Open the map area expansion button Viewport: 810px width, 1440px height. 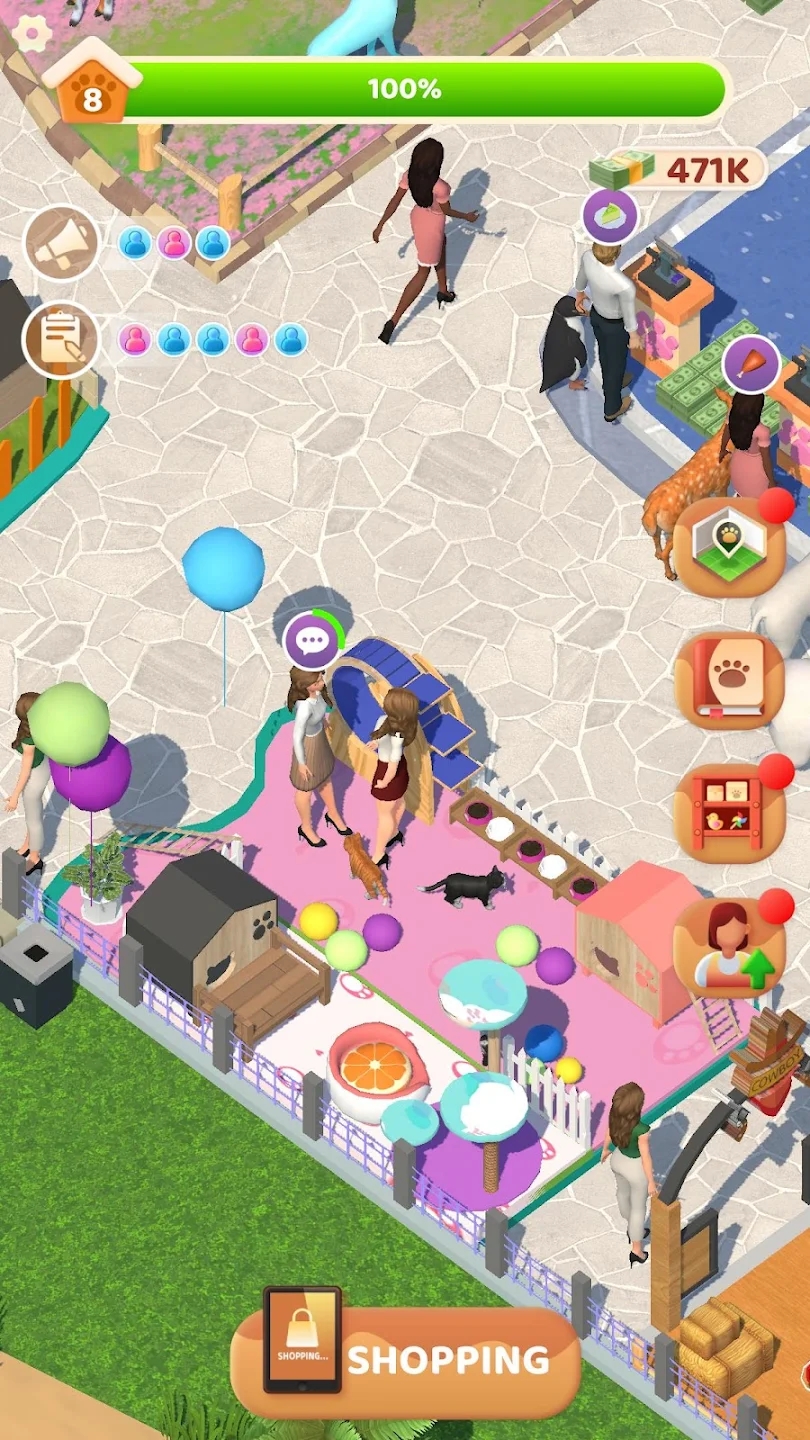[729, 547]
